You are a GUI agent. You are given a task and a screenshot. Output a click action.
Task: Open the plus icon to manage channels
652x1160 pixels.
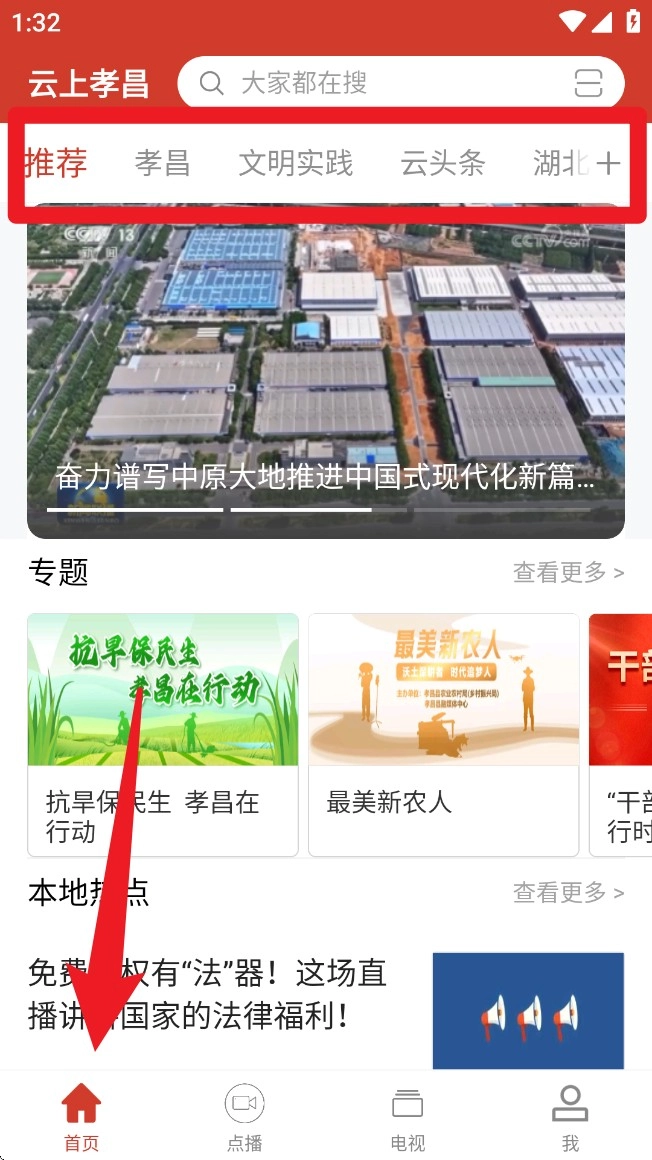coord(608,164)
